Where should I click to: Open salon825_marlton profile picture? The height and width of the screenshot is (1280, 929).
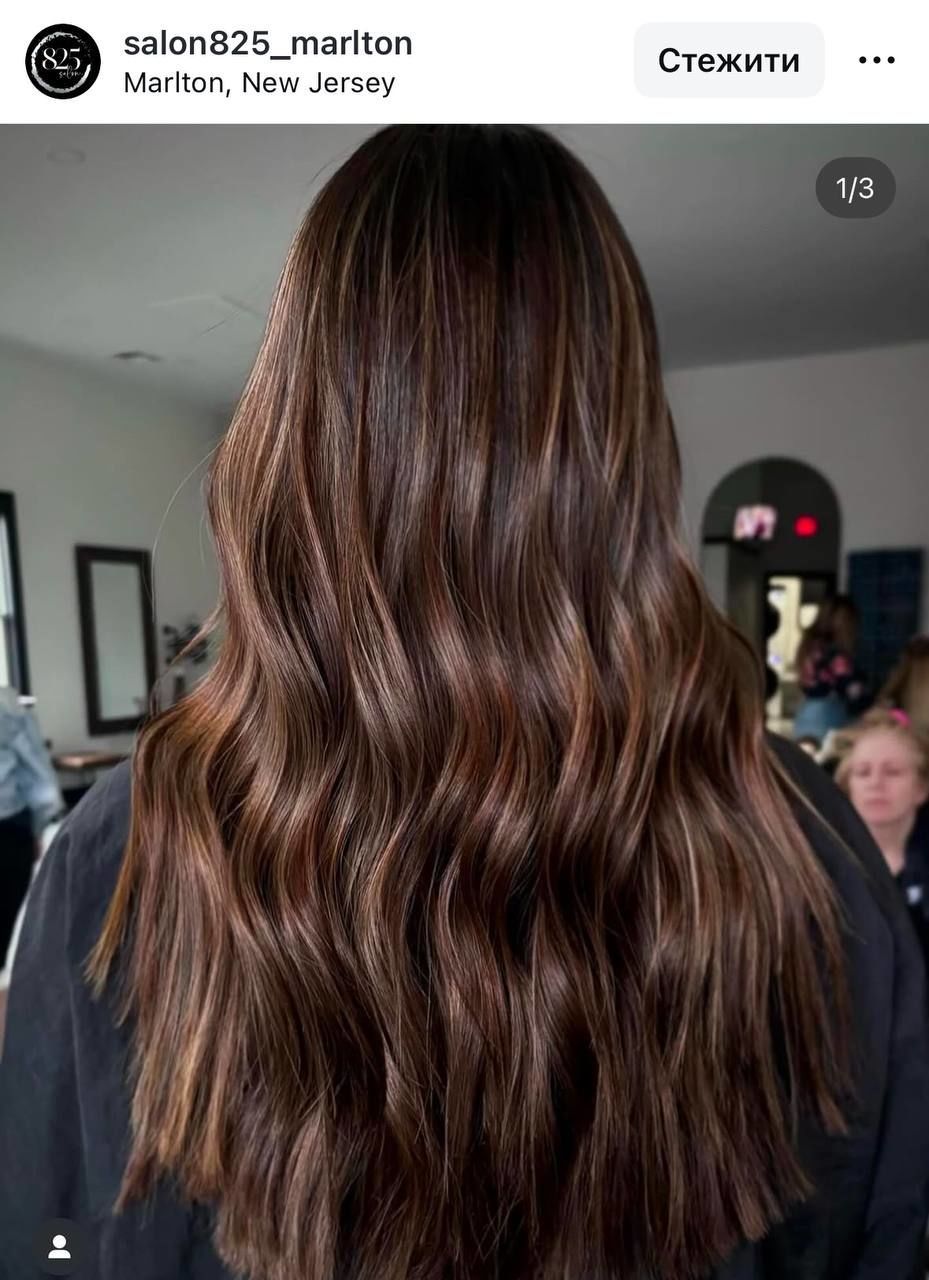click(62, 61)
